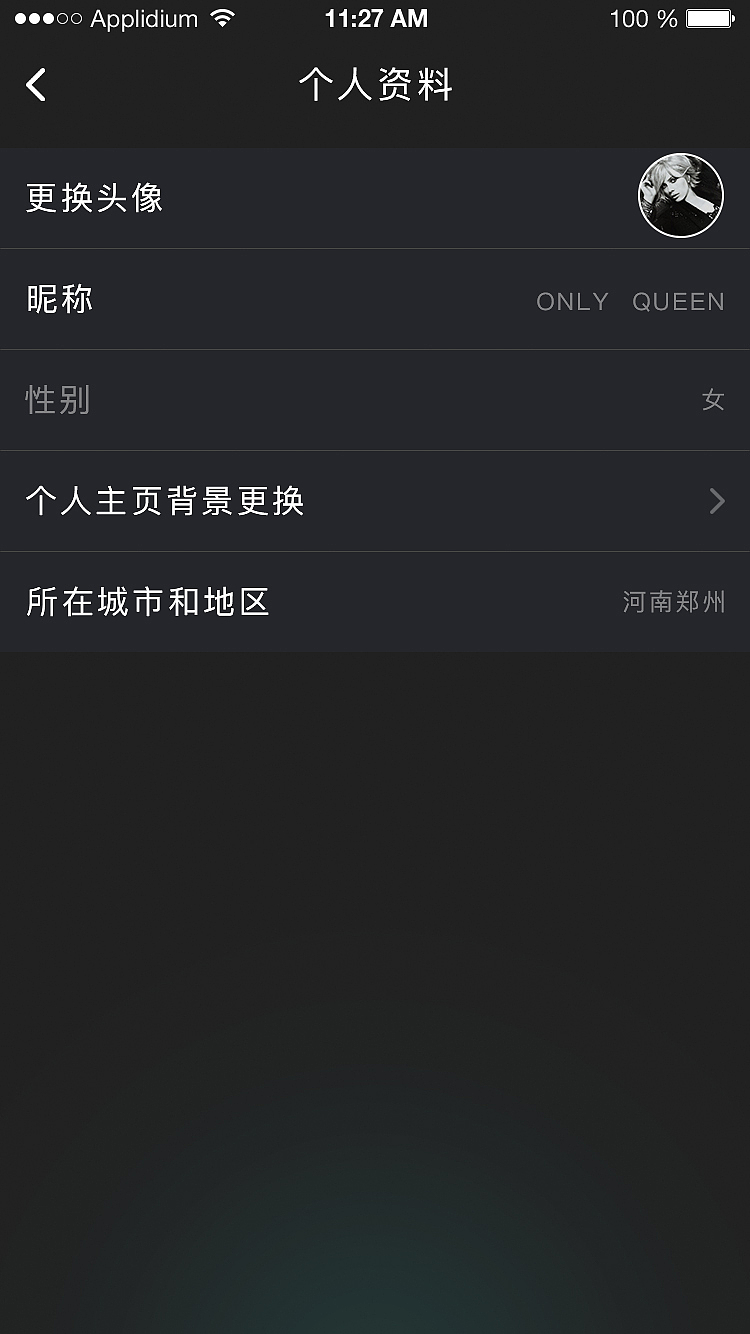
Task: Tap the ONLY QUEEN nickname field
Action: coord(631,301)
